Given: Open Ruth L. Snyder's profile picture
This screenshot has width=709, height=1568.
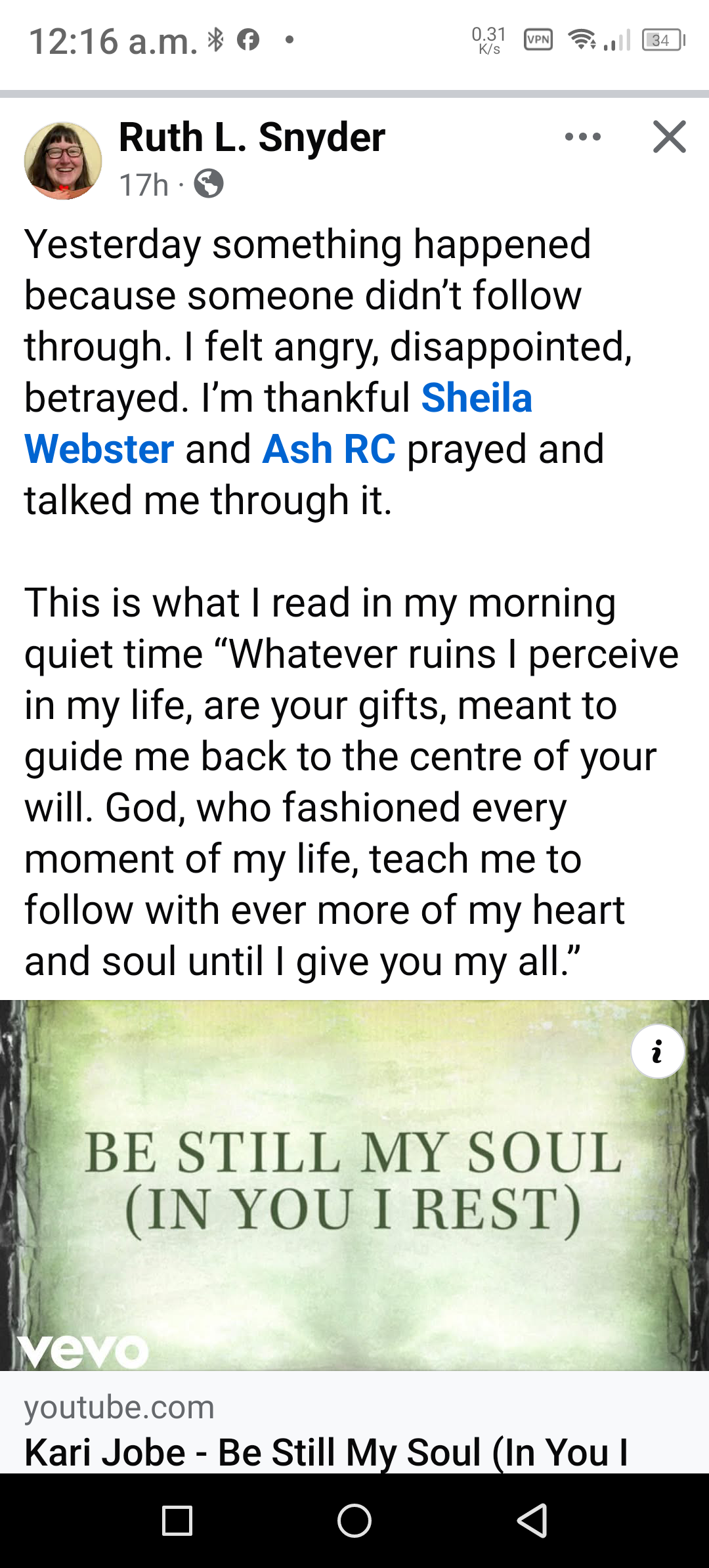Looking at the screenshot, I should point(63,160).
